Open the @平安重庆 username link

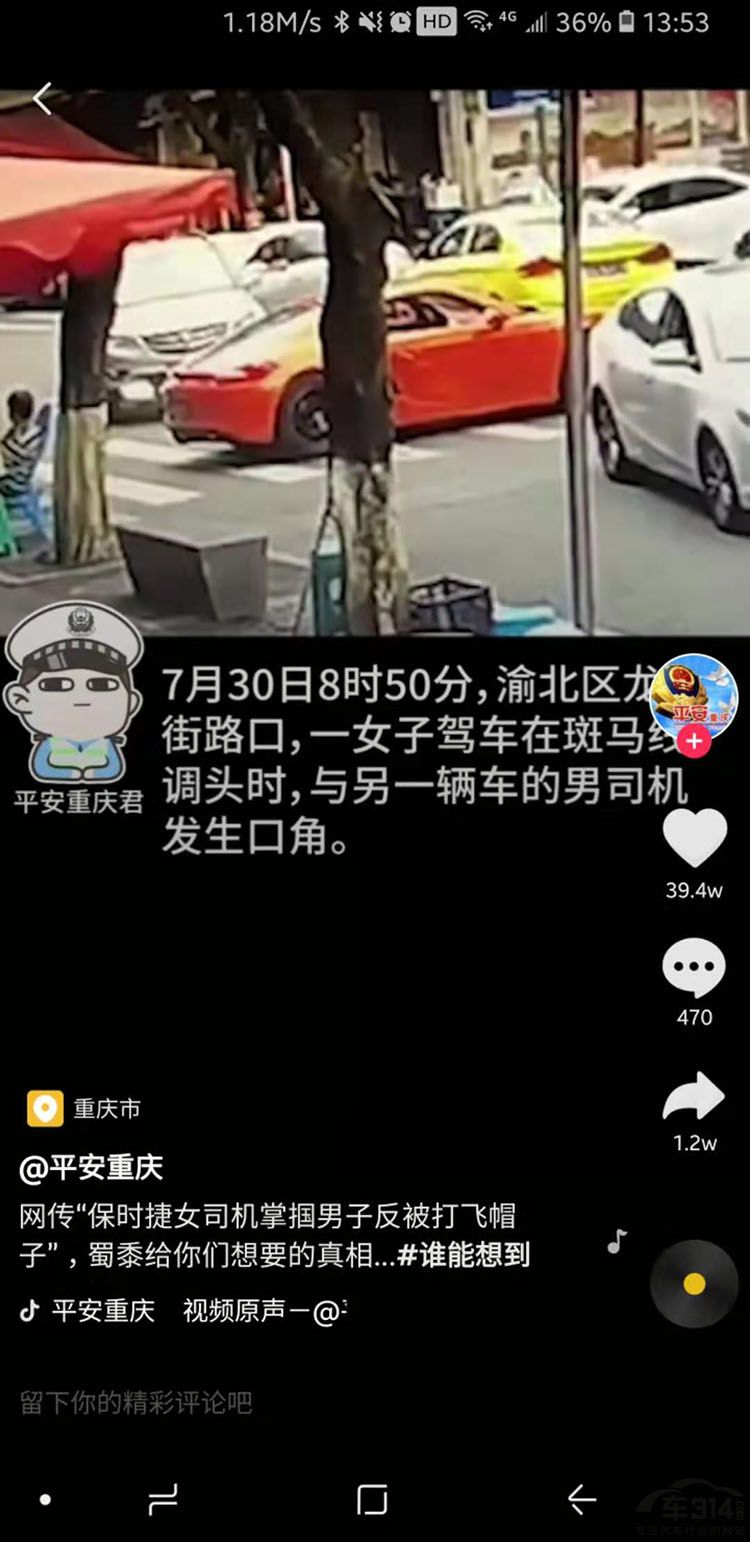tap(88, 1165)
